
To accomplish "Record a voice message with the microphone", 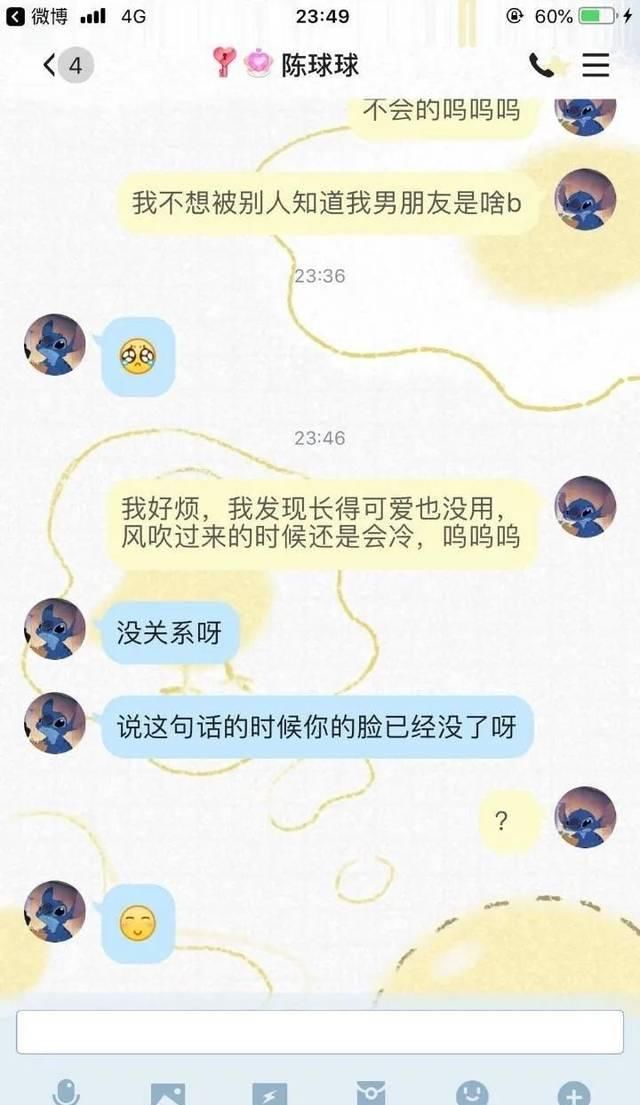I will (x=67, y=1092).
